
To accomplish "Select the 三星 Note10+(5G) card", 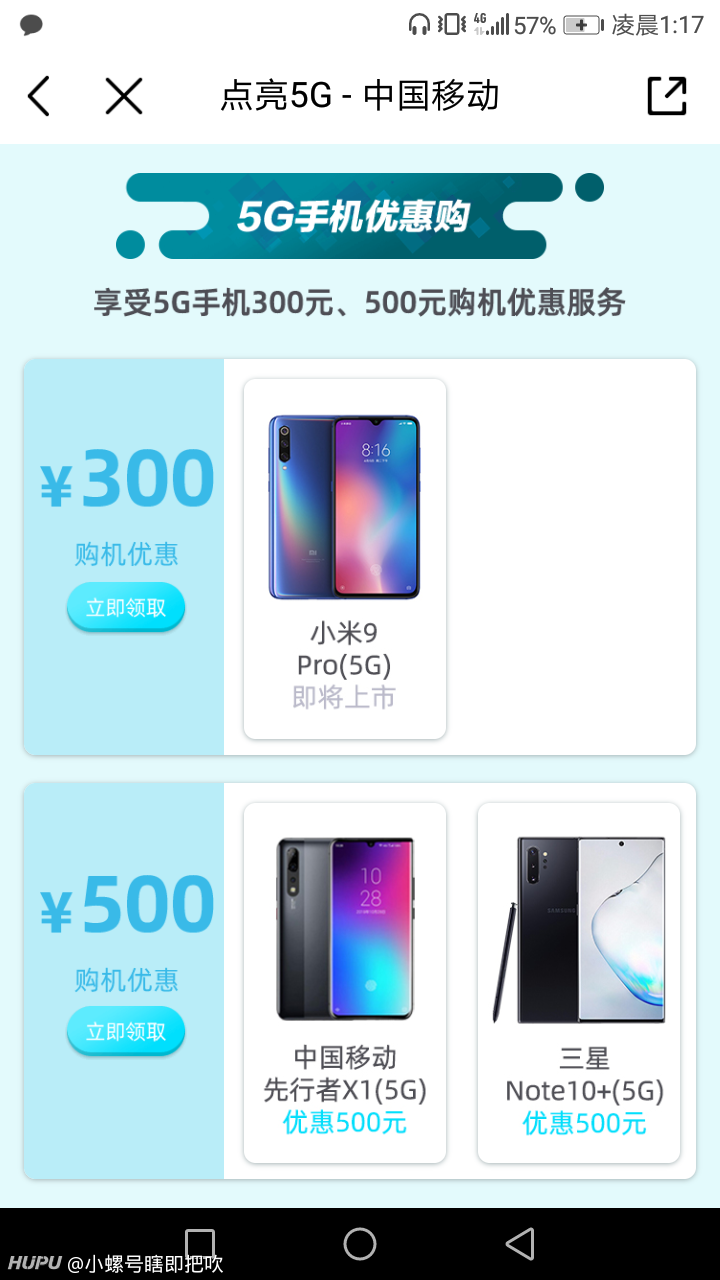I will click(x=579, y=983).
